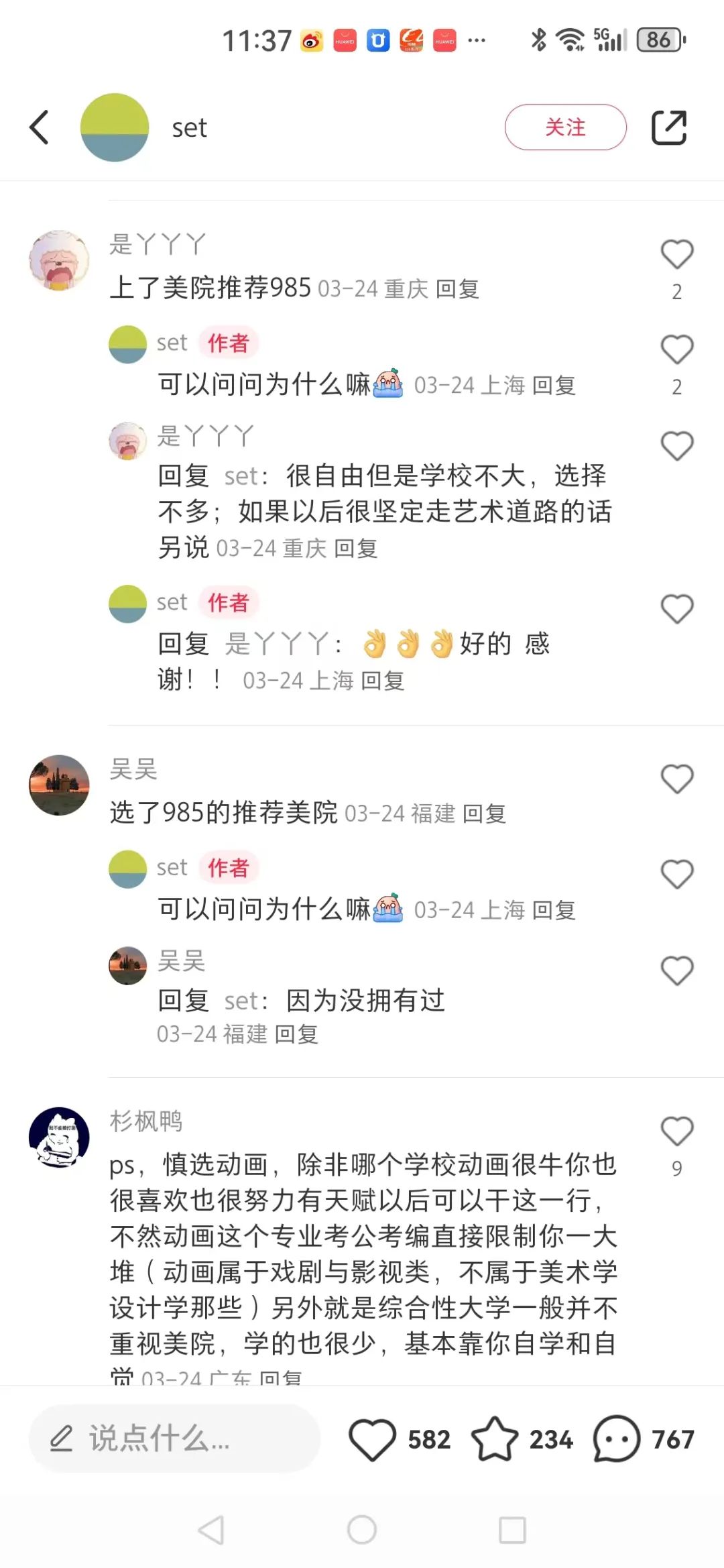Like 吴吴's comment 选了985的推荐美院

[x=676, y=779]
